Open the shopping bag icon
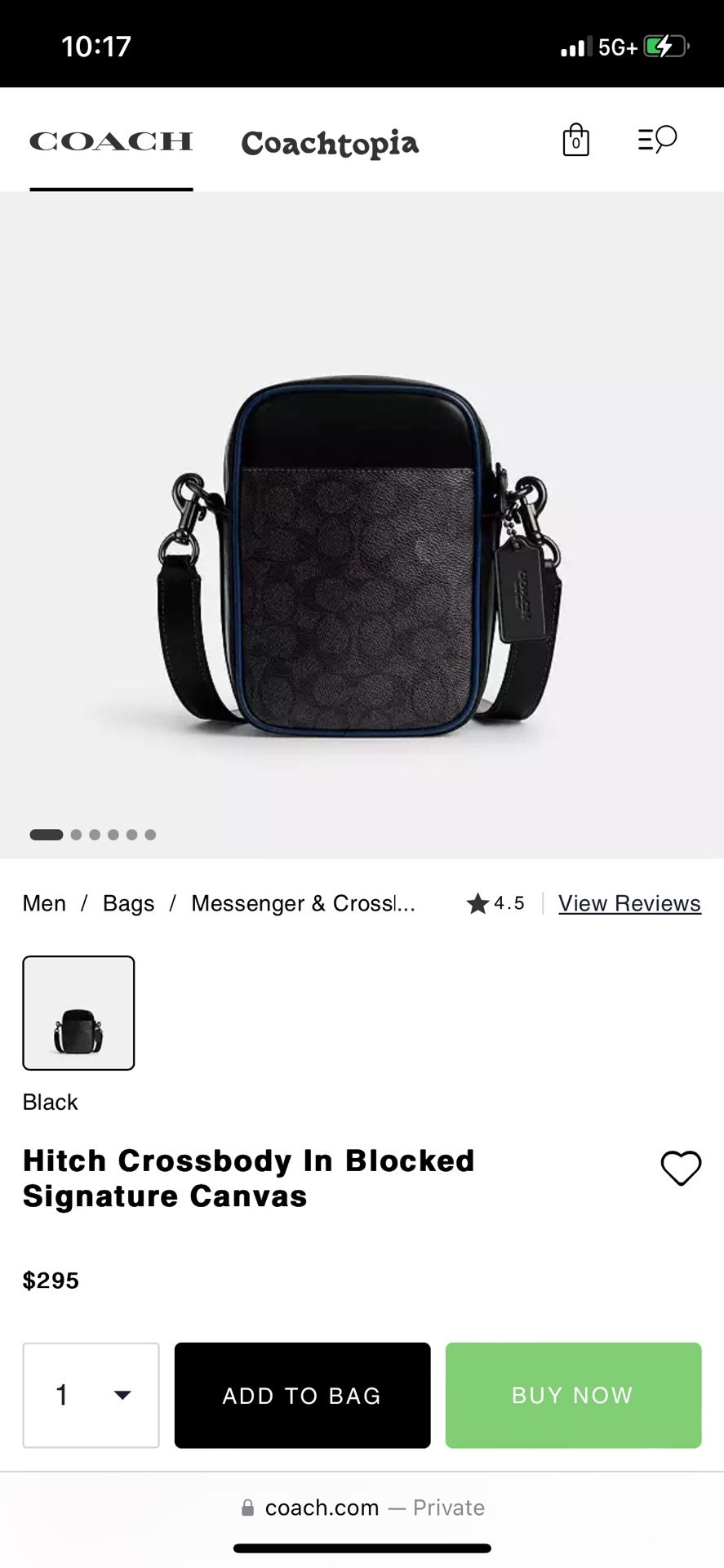 coord(575,140)
